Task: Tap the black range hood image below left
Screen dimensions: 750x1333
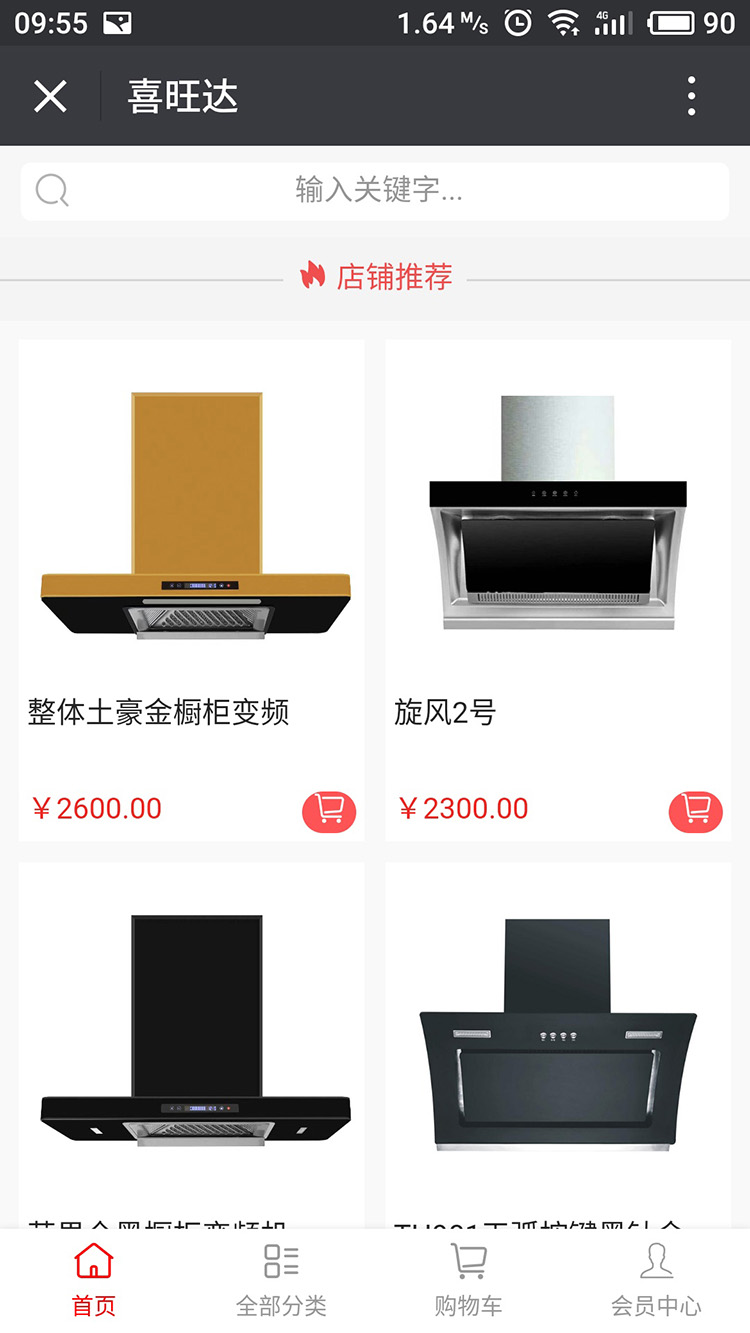Action: point(191,1030)
